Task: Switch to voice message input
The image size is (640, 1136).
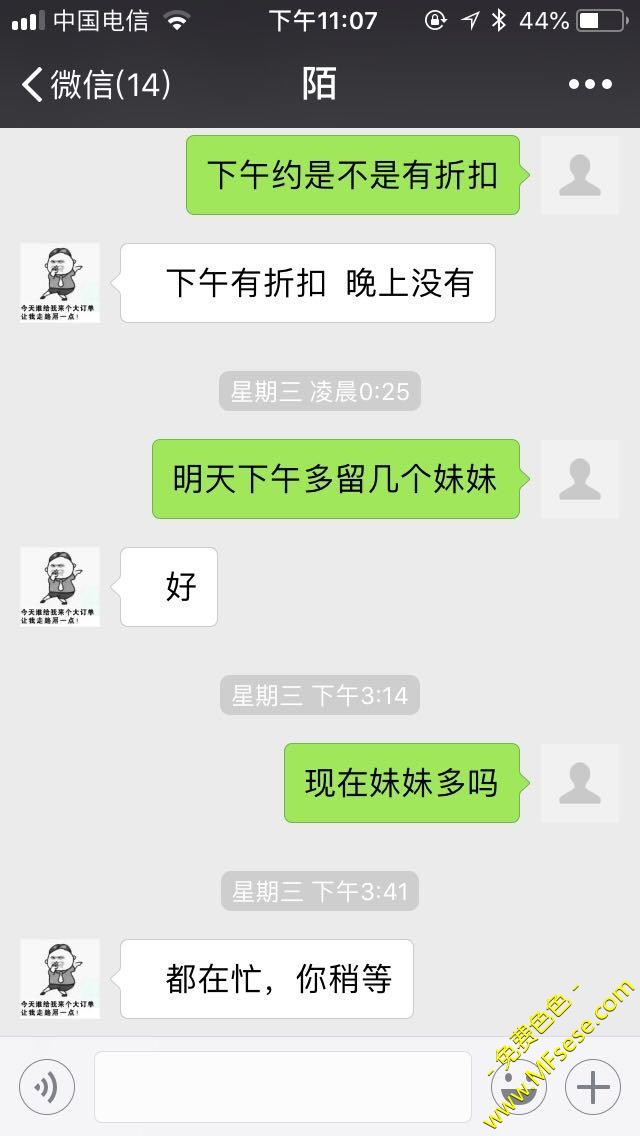Action: 47,1087
